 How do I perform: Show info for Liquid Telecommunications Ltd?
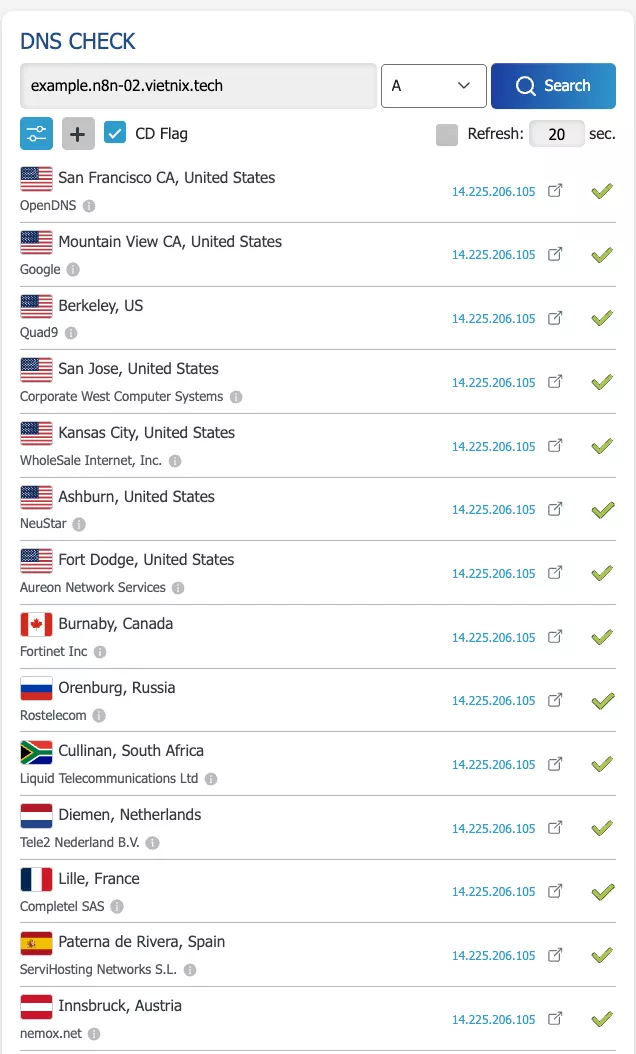[211, 779]
